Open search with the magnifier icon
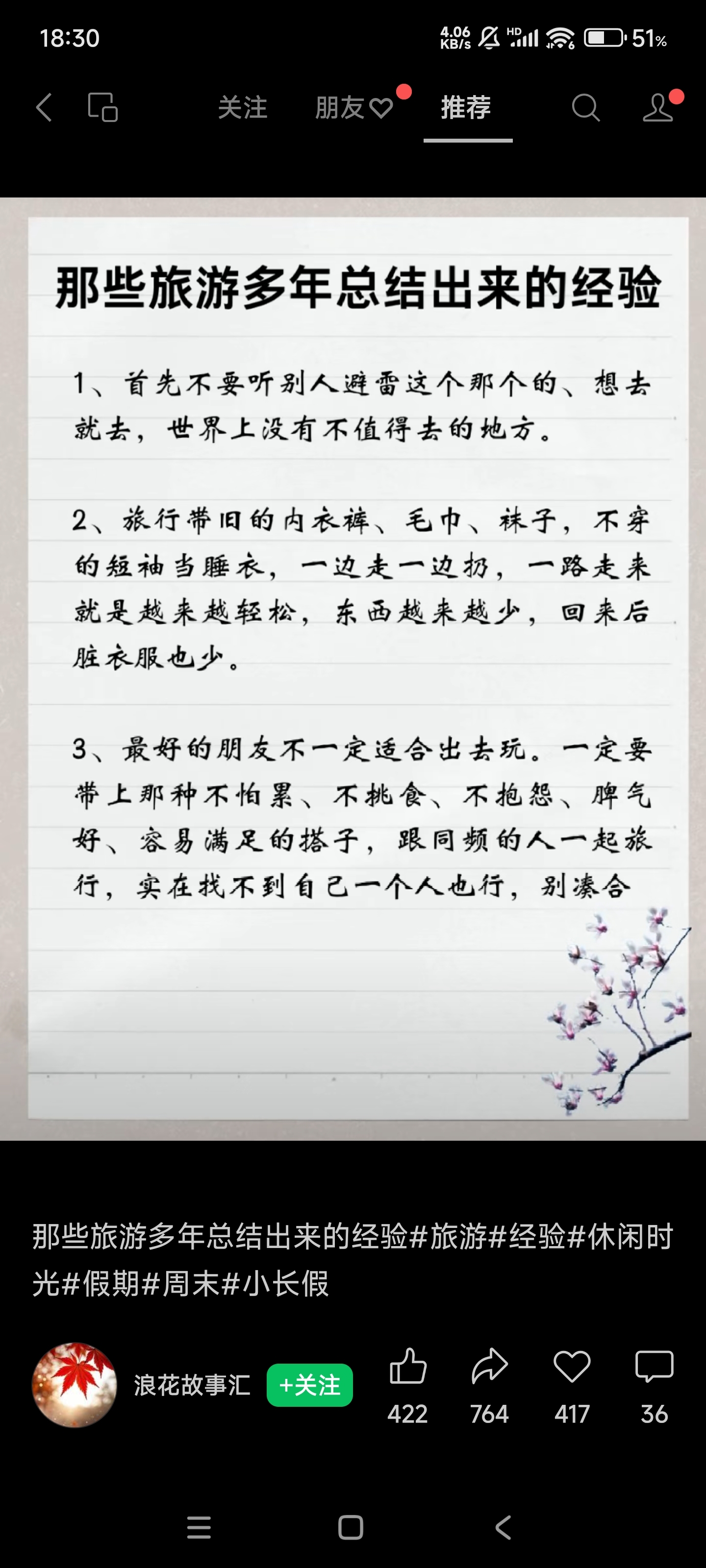706x1568 pixels. (x=585, y=108)
